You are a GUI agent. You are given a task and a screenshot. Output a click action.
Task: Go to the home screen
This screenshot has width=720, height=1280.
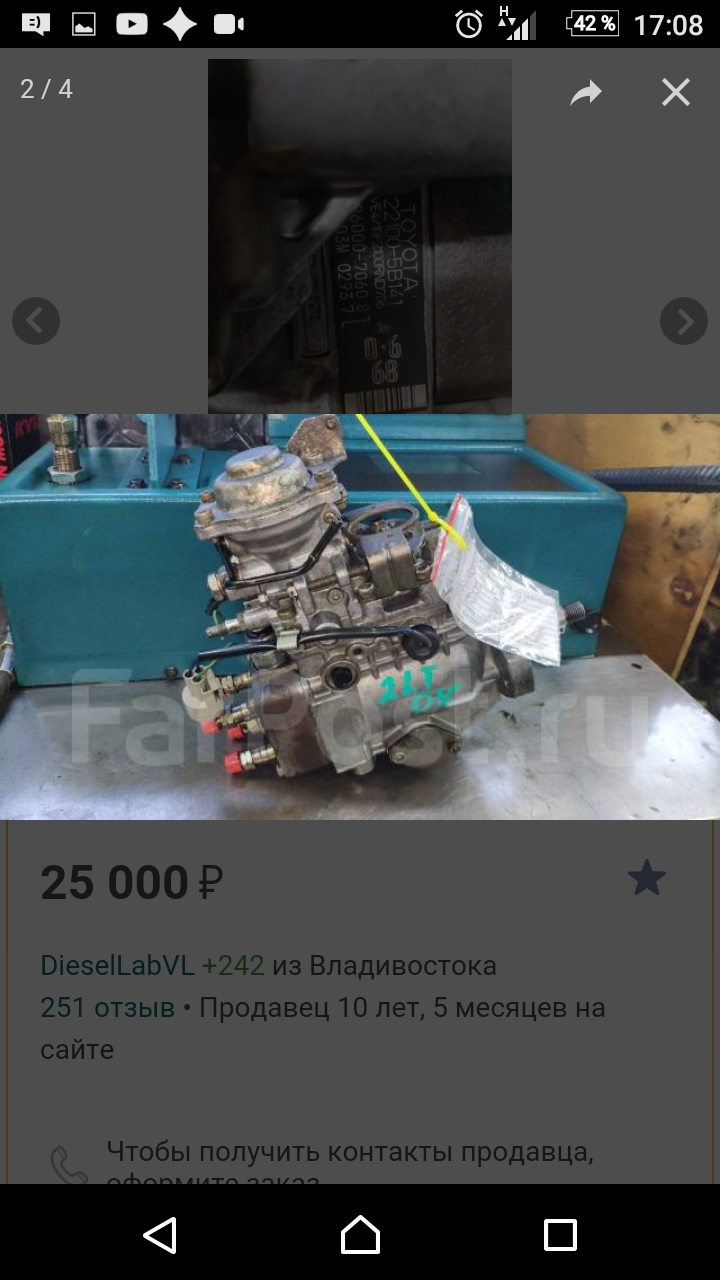click(x=360, y=1235)
